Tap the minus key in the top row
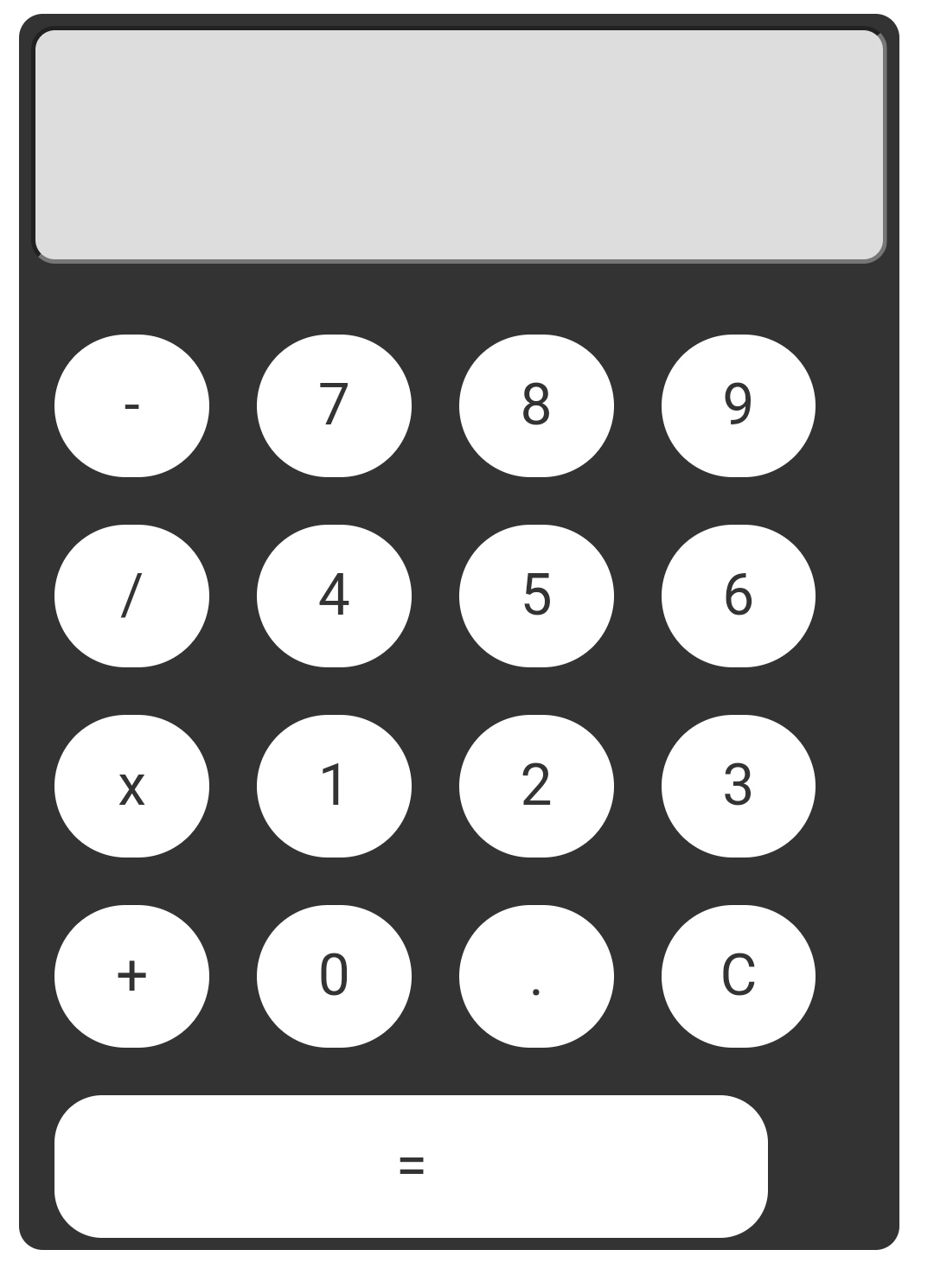934x1288 pixels. [131, 405]
